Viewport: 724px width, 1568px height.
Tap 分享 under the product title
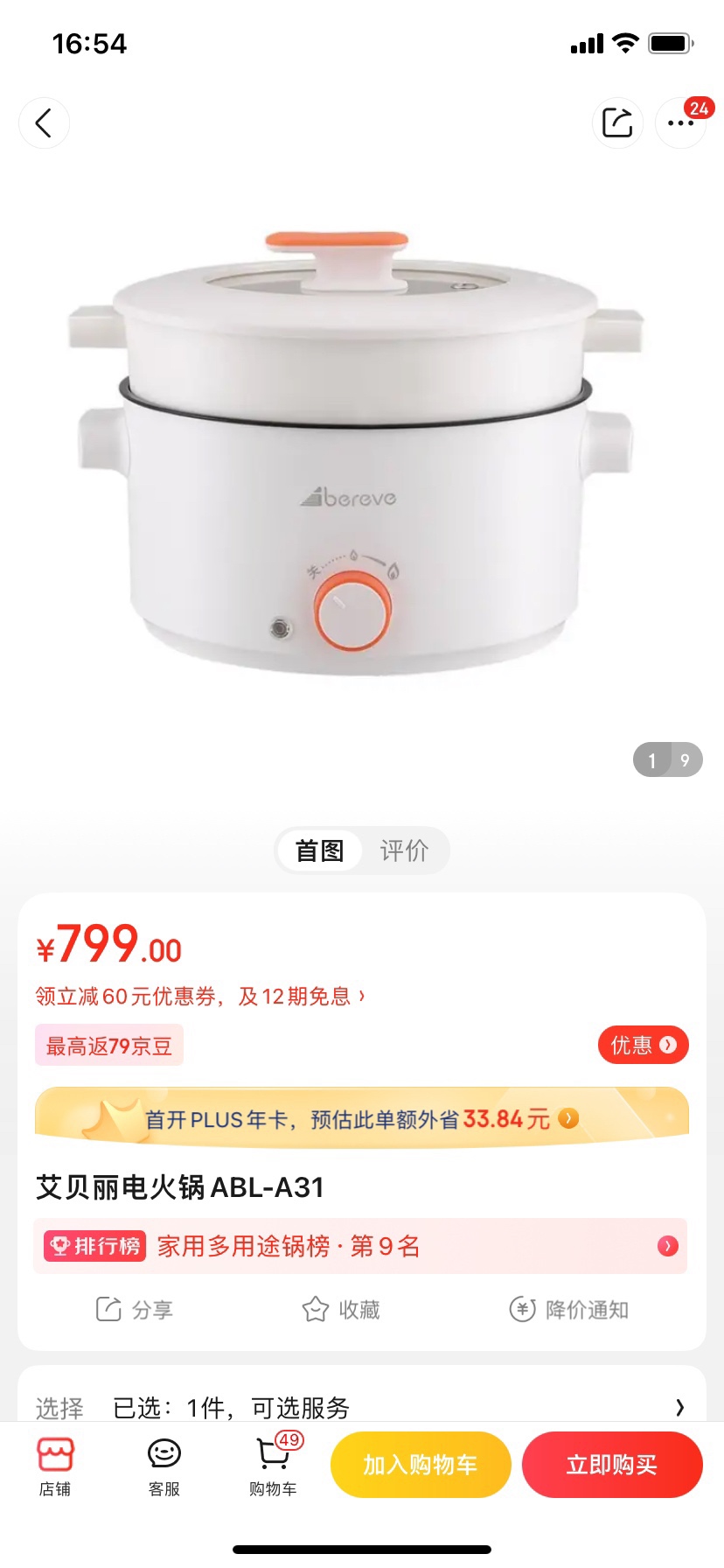coord(135,1310)
